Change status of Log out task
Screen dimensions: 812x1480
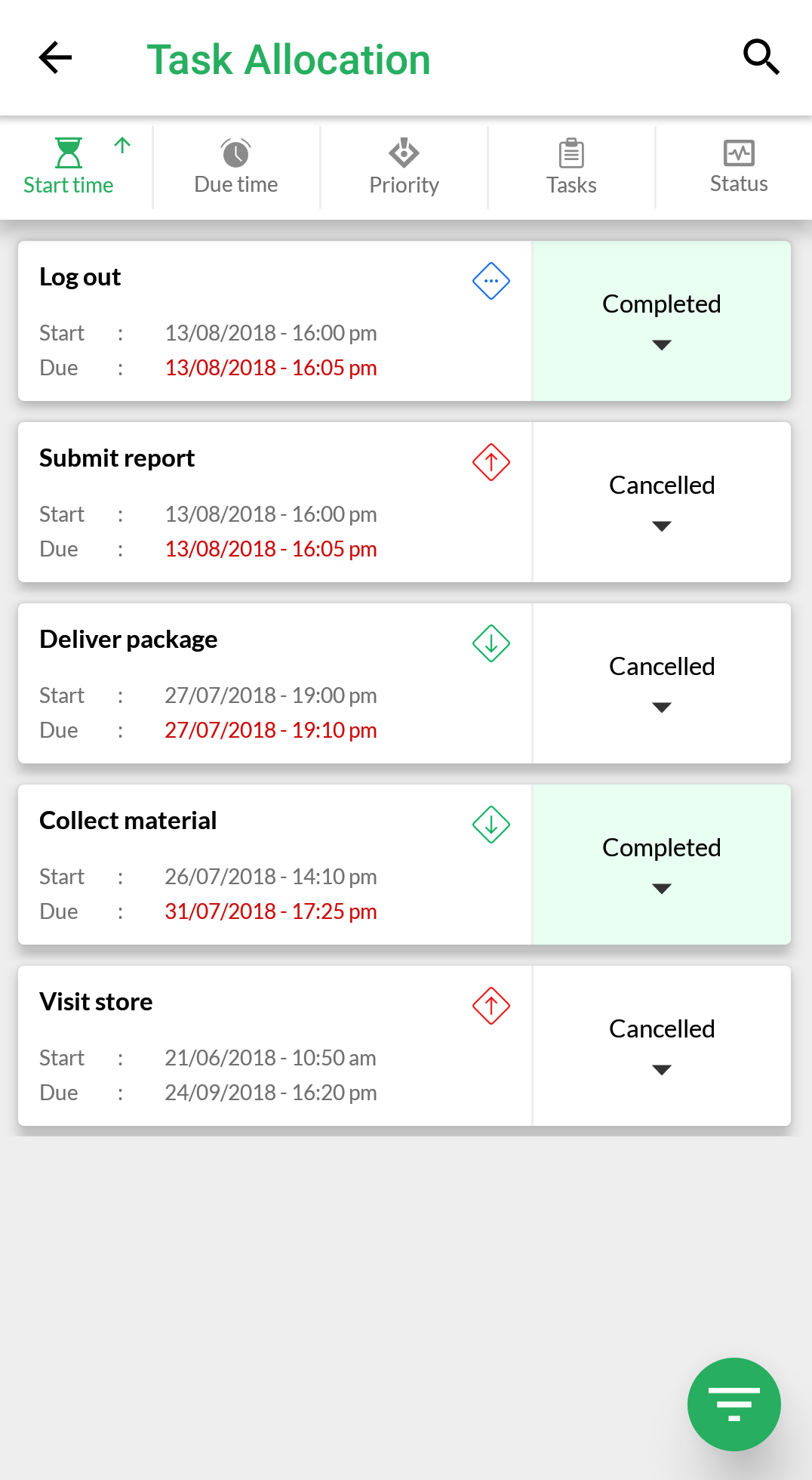coord(662,321)
